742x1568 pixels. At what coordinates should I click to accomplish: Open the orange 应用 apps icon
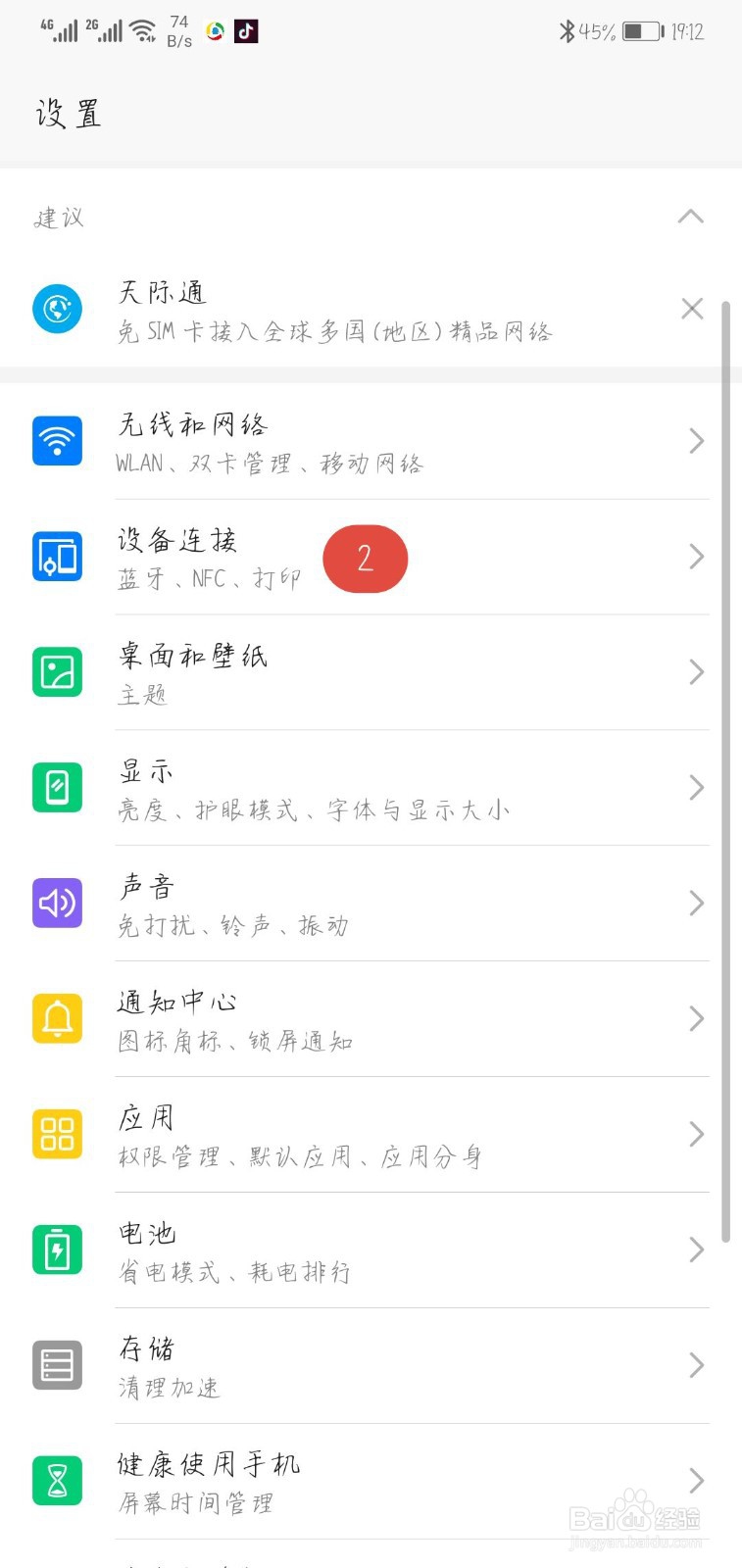click(57, 1134)
